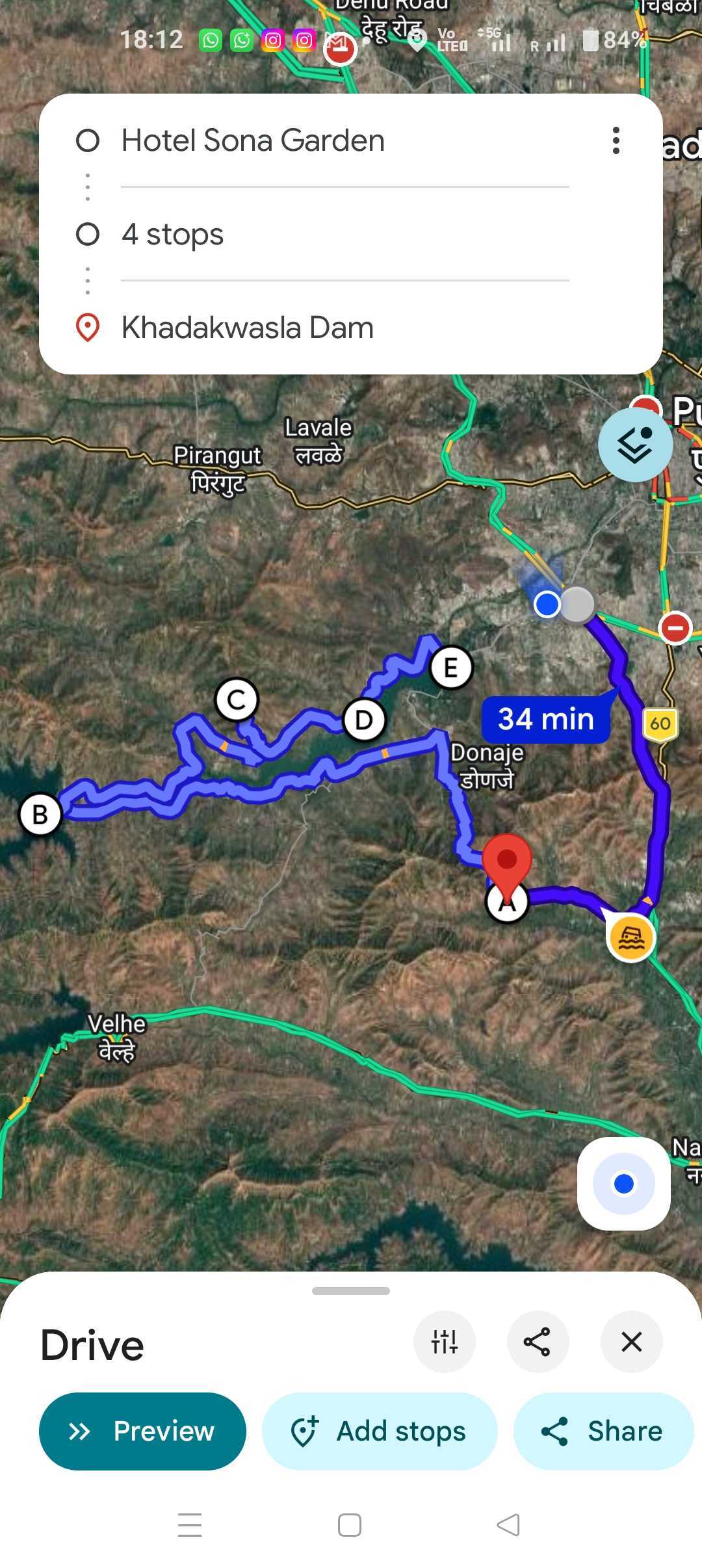Open the three-dot route menu
Screen dimensions: 702x1568
615,140
